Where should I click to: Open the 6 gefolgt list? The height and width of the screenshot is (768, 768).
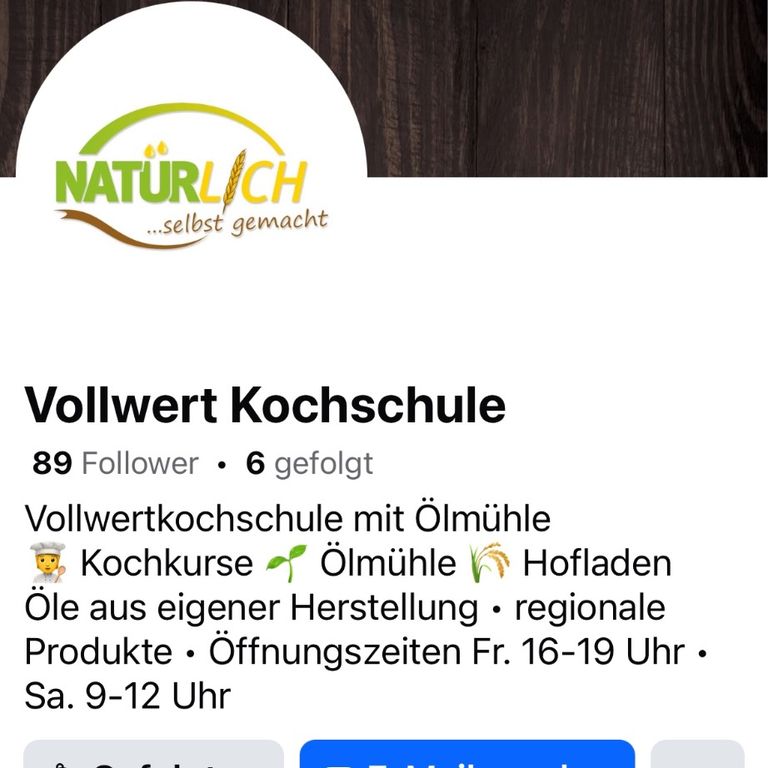(309, 464)
